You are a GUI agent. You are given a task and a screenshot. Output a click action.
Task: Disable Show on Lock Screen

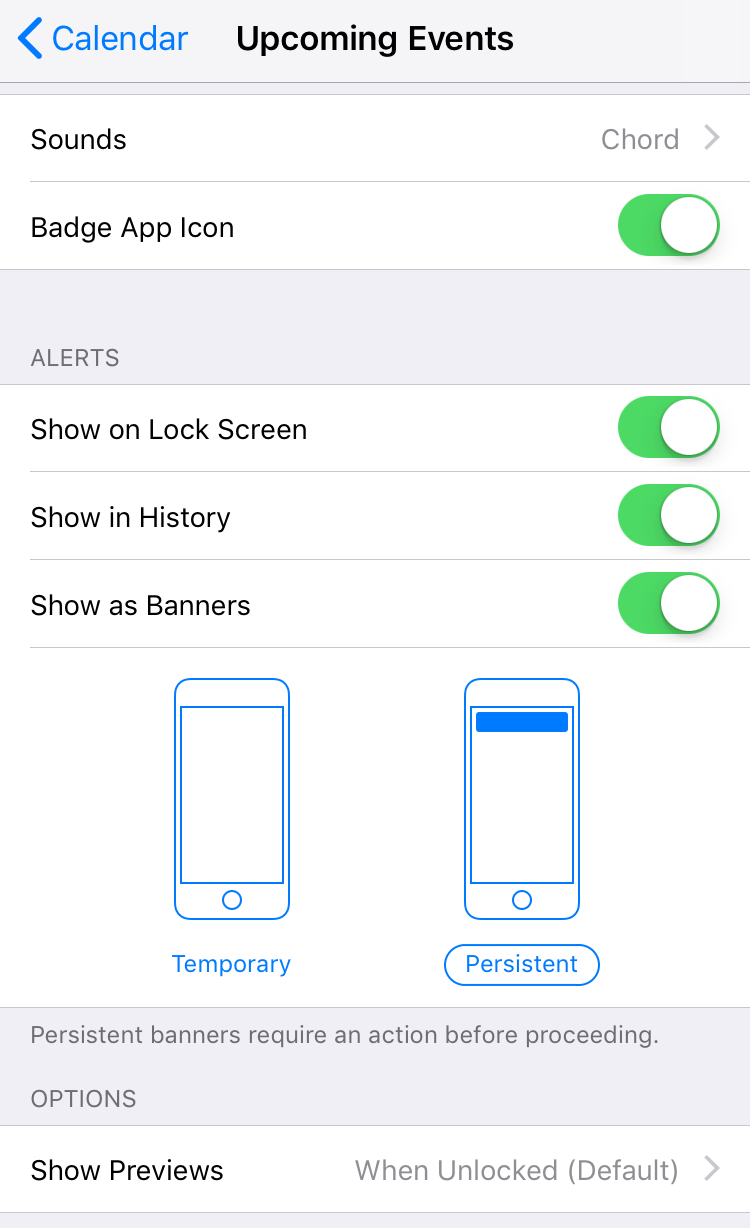(668, 429)
